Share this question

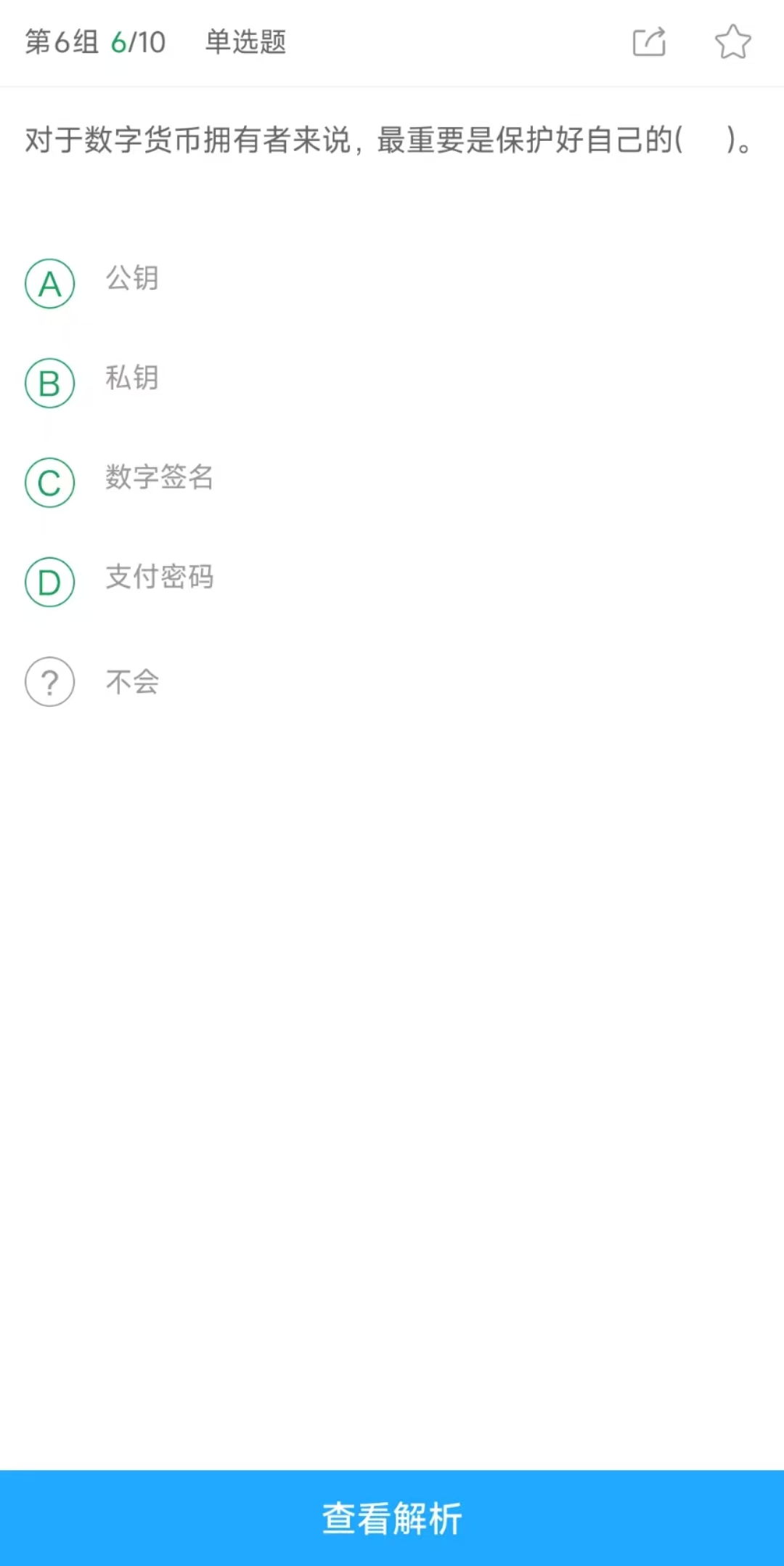649,41
